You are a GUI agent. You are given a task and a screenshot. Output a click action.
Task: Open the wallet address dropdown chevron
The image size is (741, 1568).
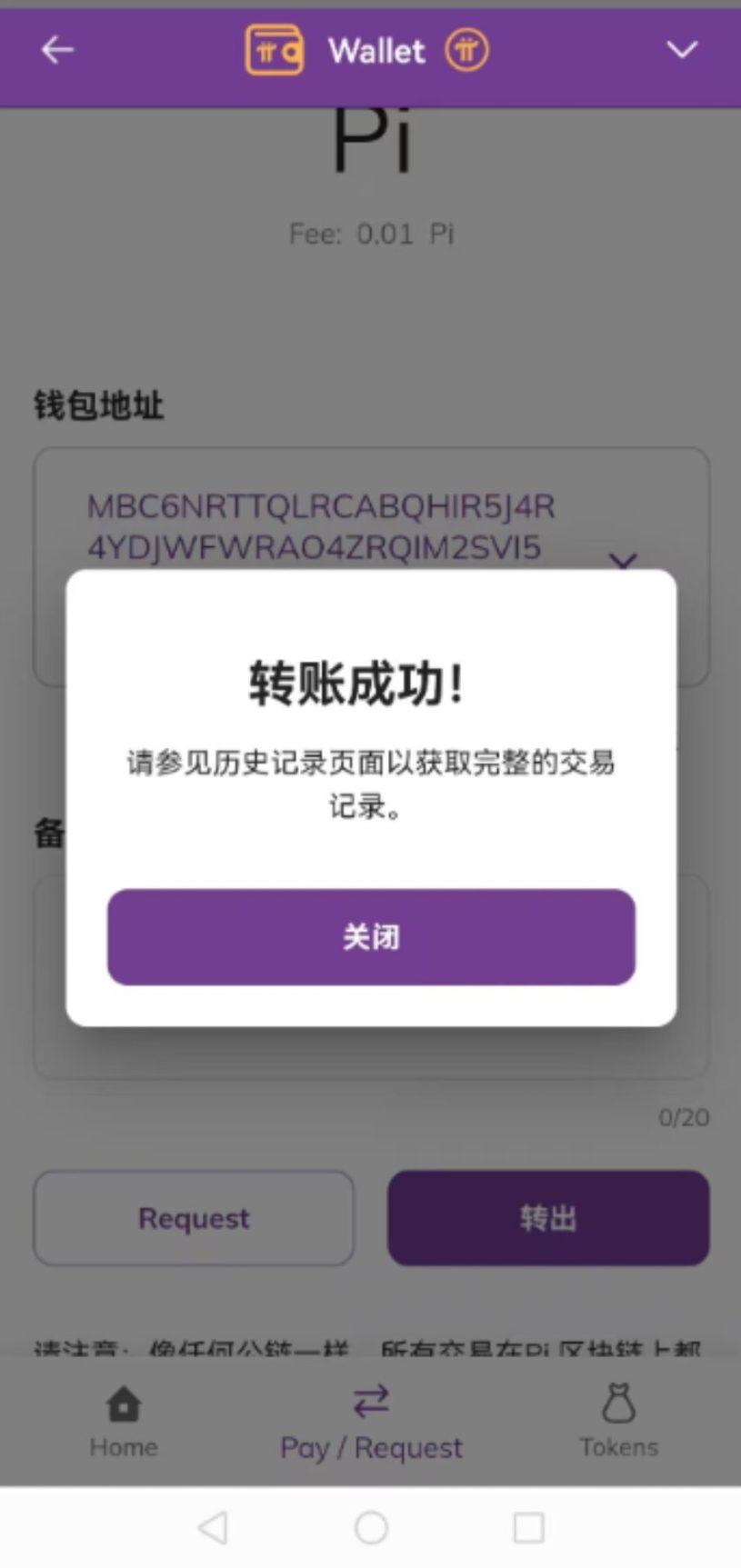click(623, 560)
